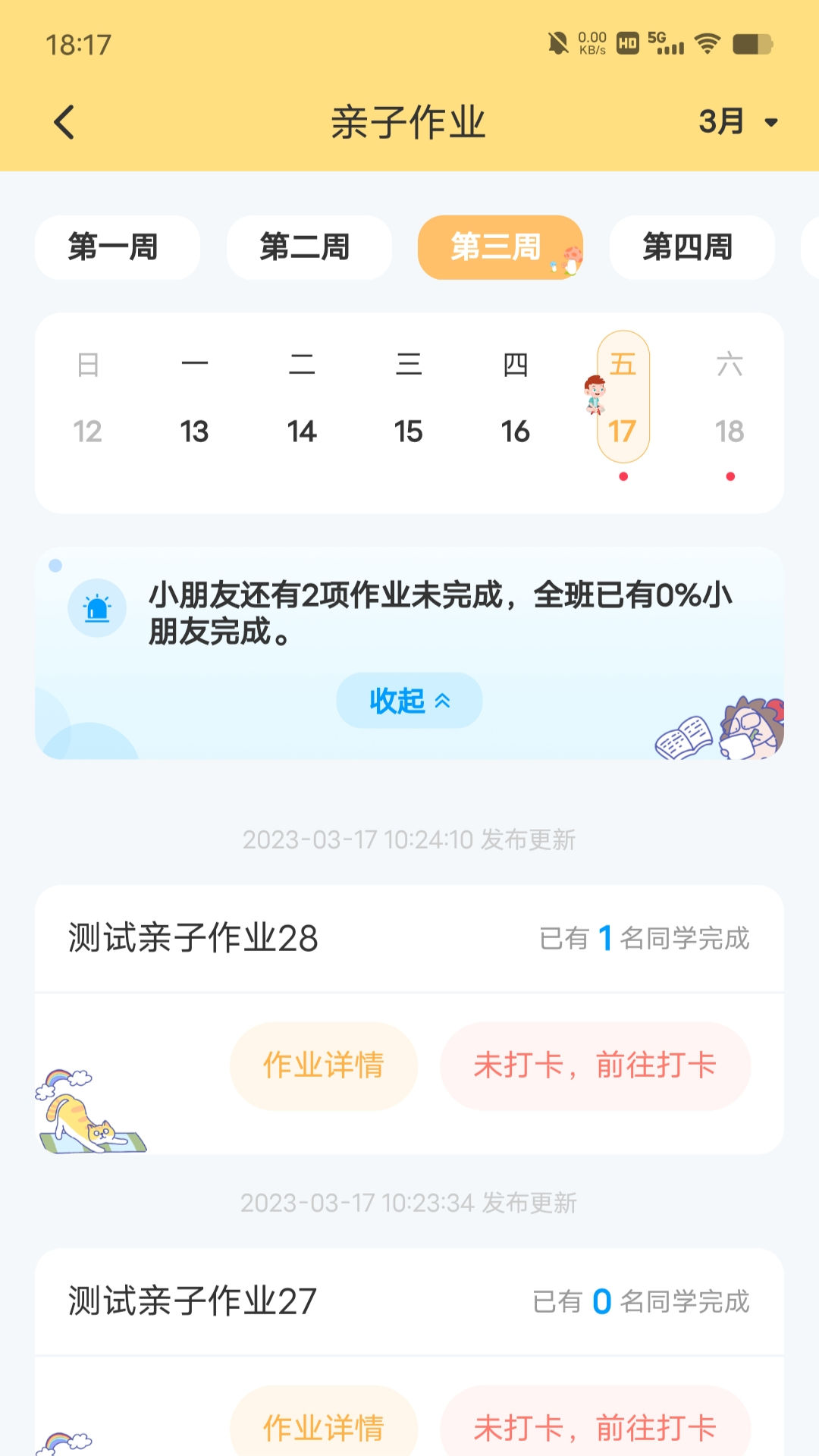This screenshot has height=1456, width=819.
Task: Select Friday 17 on the calendar
Action: pos(621,431)
